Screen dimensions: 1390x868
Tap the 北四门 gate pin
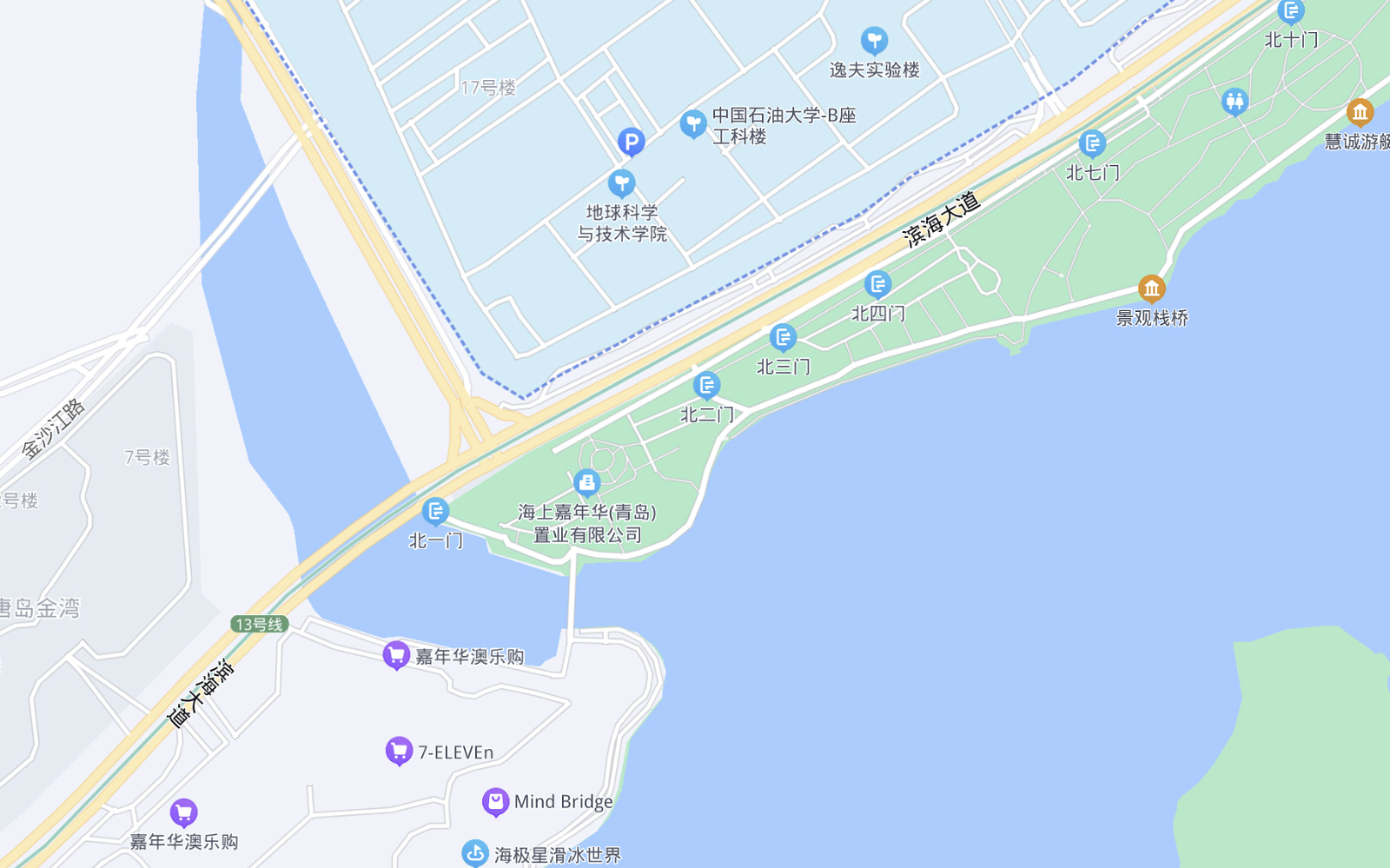coord(877,284)
